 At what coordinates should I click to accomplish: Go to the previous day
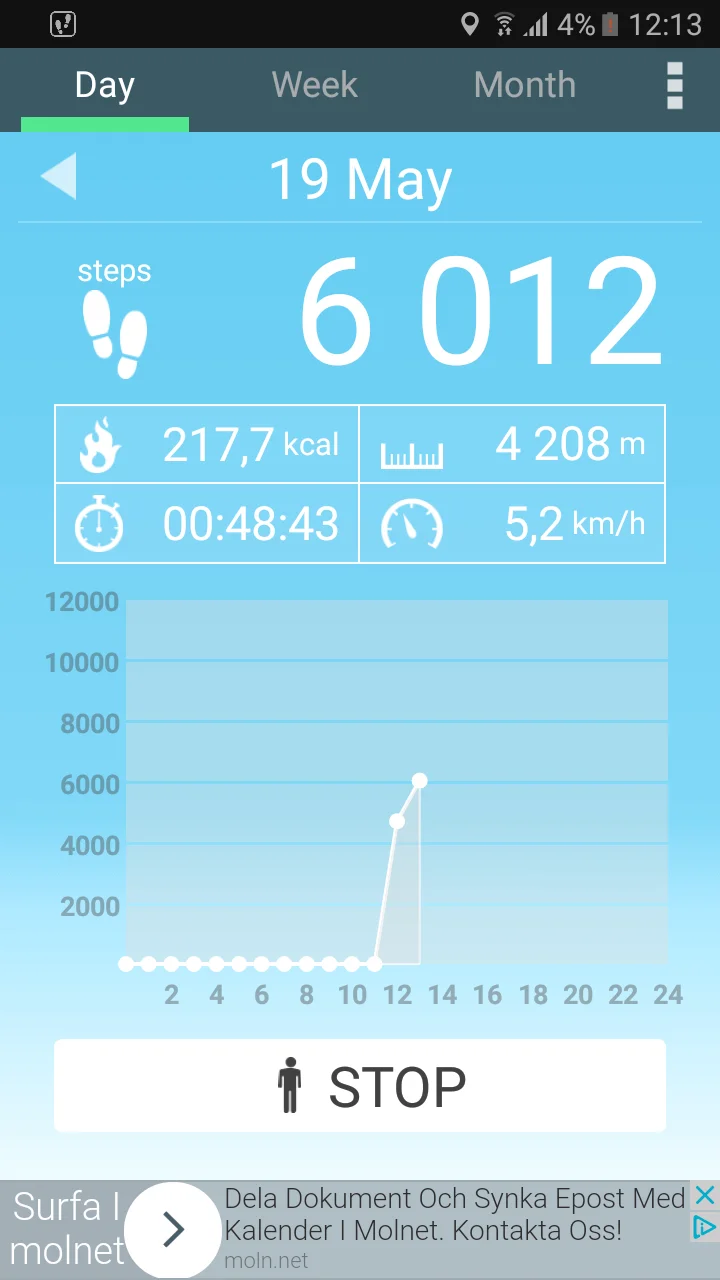pyautogui.click(x=58, y=179)
